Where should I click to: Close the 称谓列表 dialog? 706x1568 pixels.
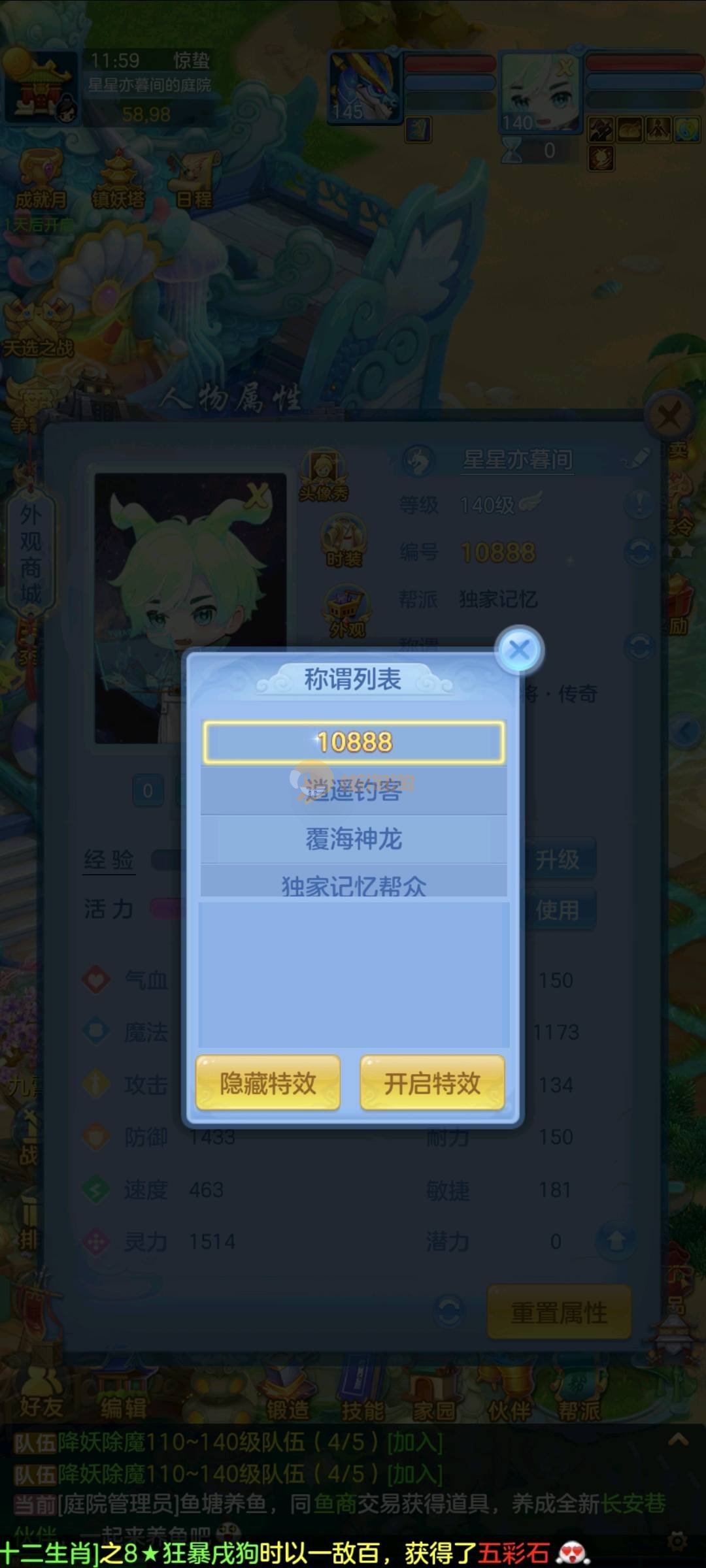(x=520, y=650)
